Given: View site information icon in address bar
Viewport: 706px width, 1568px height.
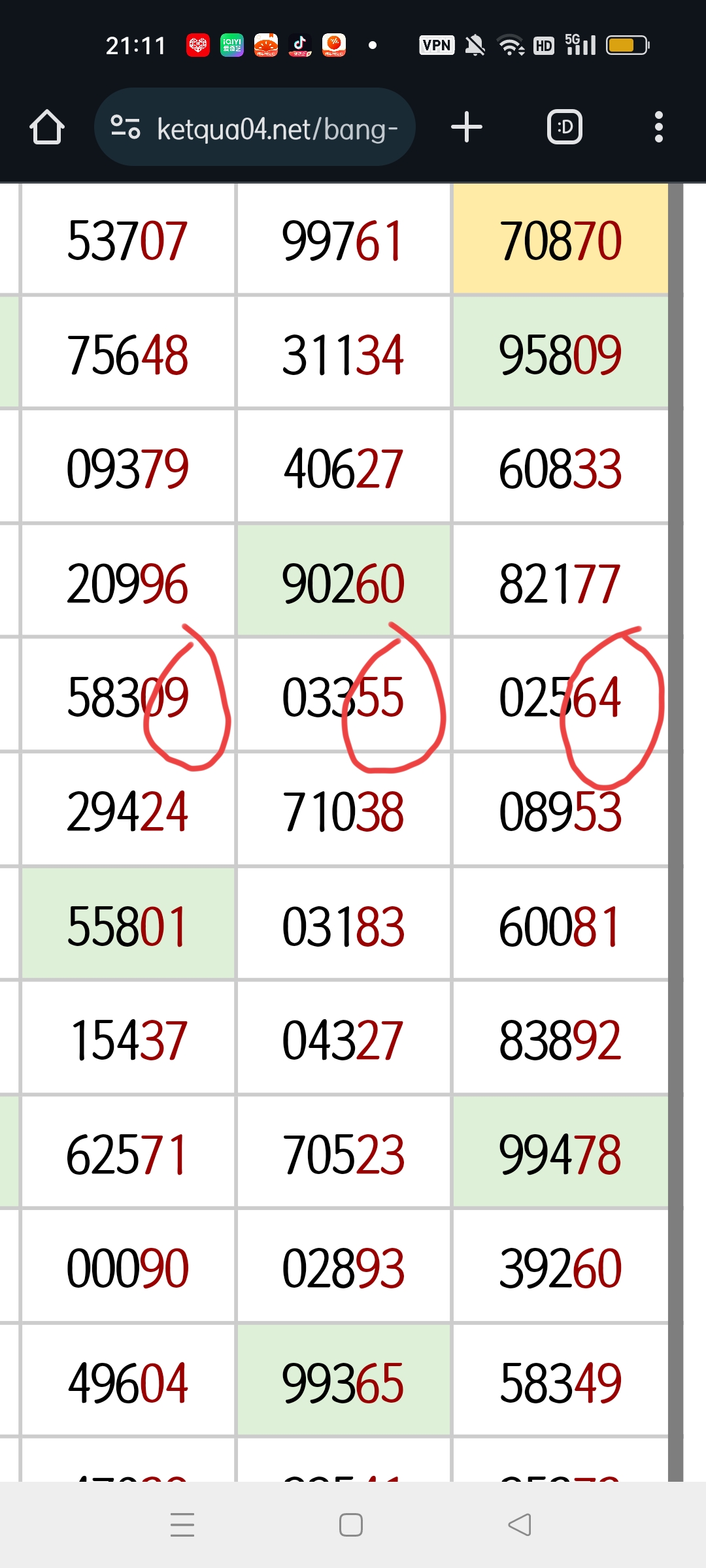Looking at the screenshot, I should point(125,127).
